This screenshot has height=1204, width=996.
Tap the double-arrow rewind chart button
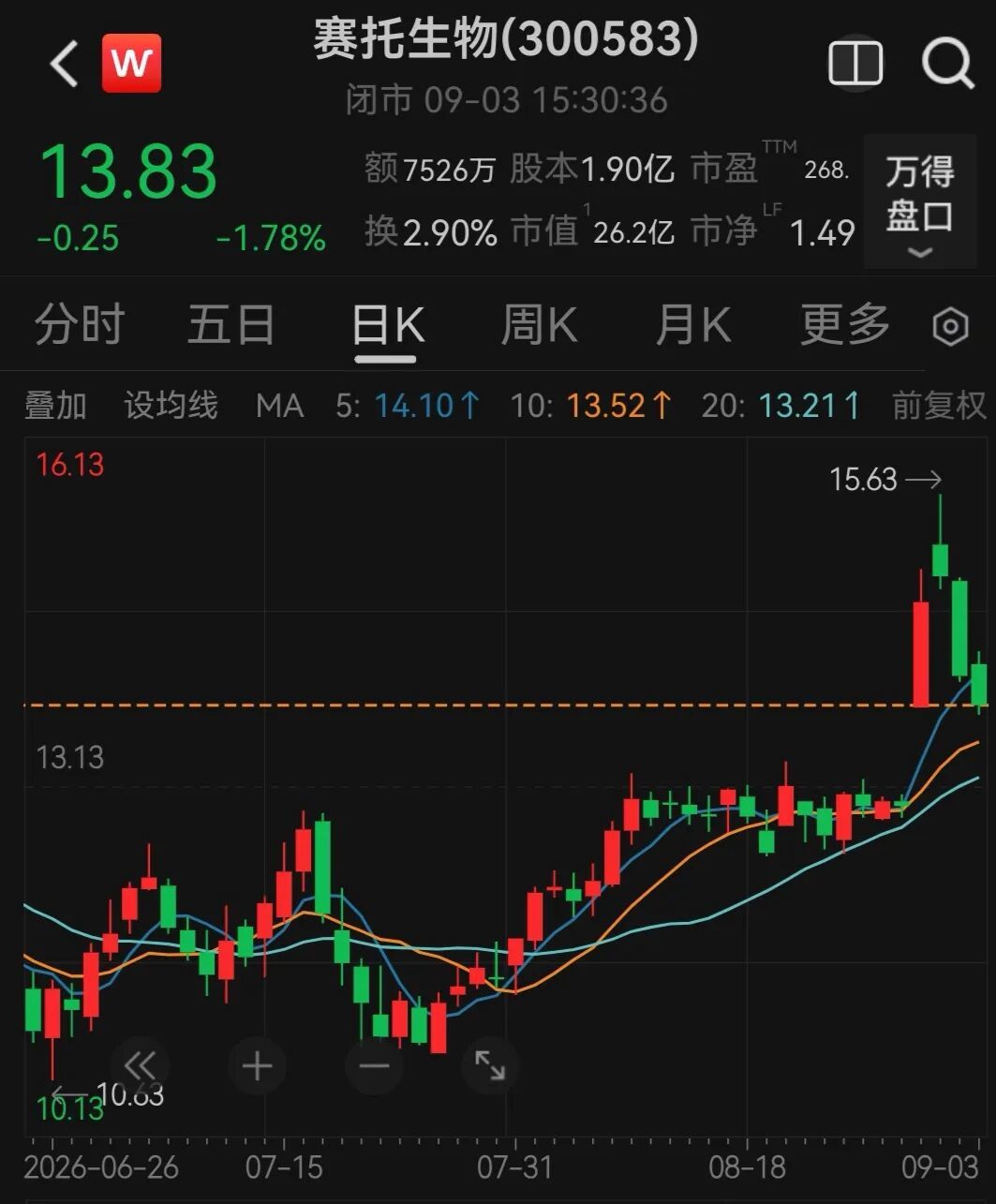click(x=141, y=1065)
